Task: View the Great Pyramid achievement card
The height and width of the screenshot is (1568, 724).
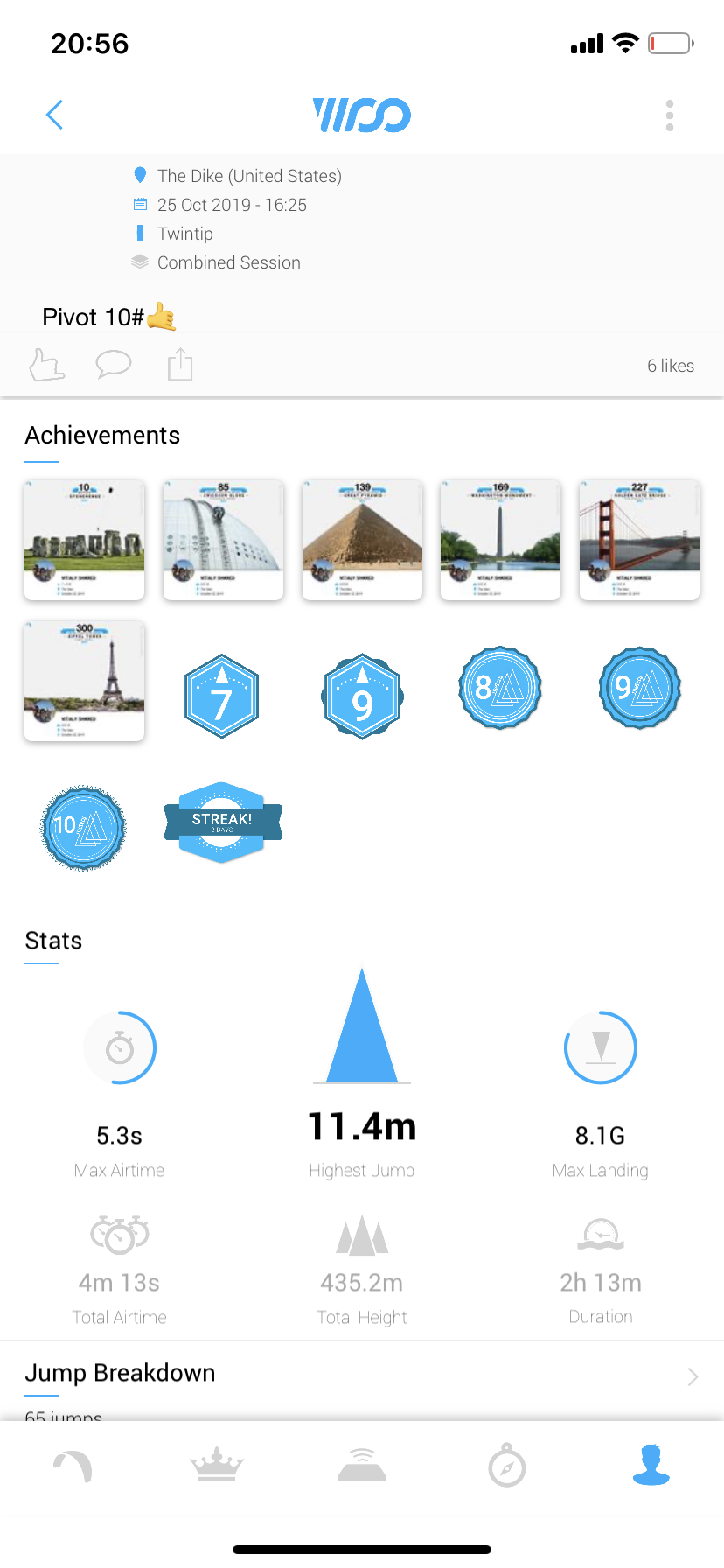Action: (x=362, y=540)
